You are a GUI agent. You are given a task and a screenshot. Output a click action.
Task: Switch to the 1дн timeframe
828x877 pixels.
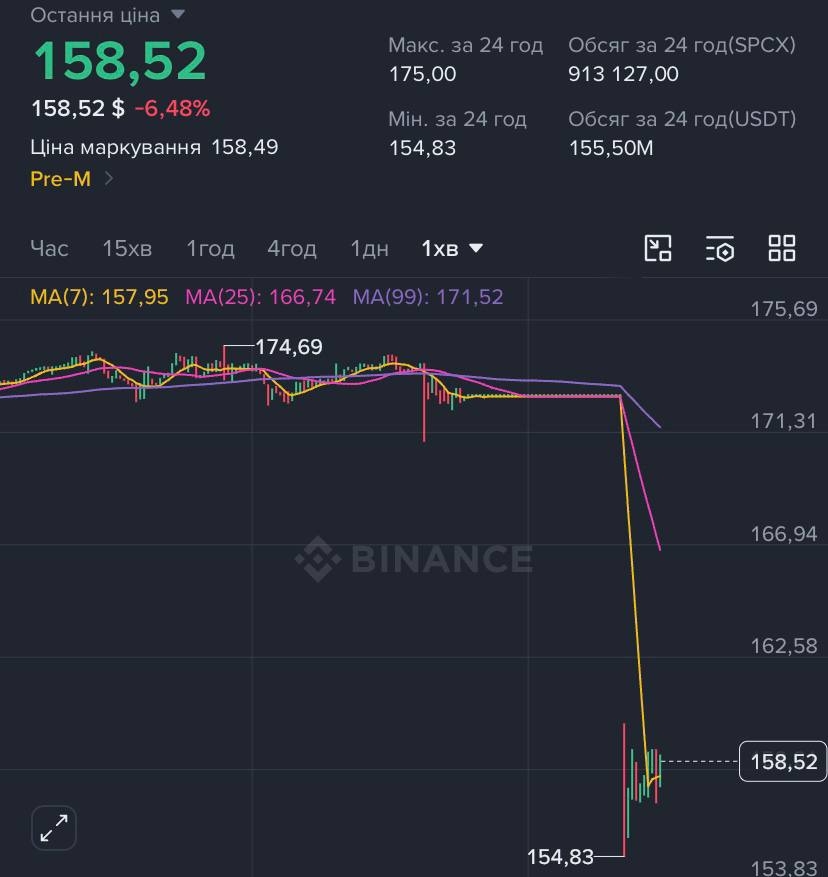click(369, 248)
